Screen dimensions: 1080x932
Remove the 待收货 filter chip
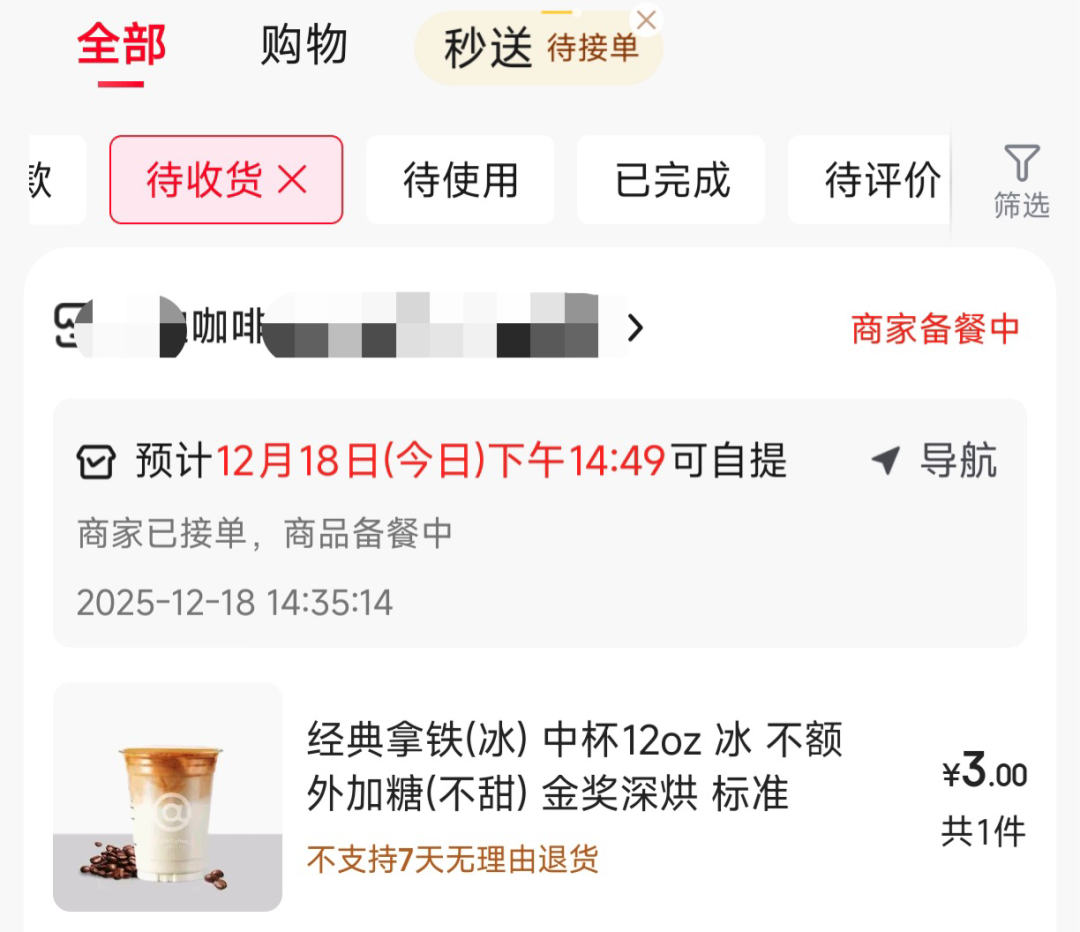(292, 180)
